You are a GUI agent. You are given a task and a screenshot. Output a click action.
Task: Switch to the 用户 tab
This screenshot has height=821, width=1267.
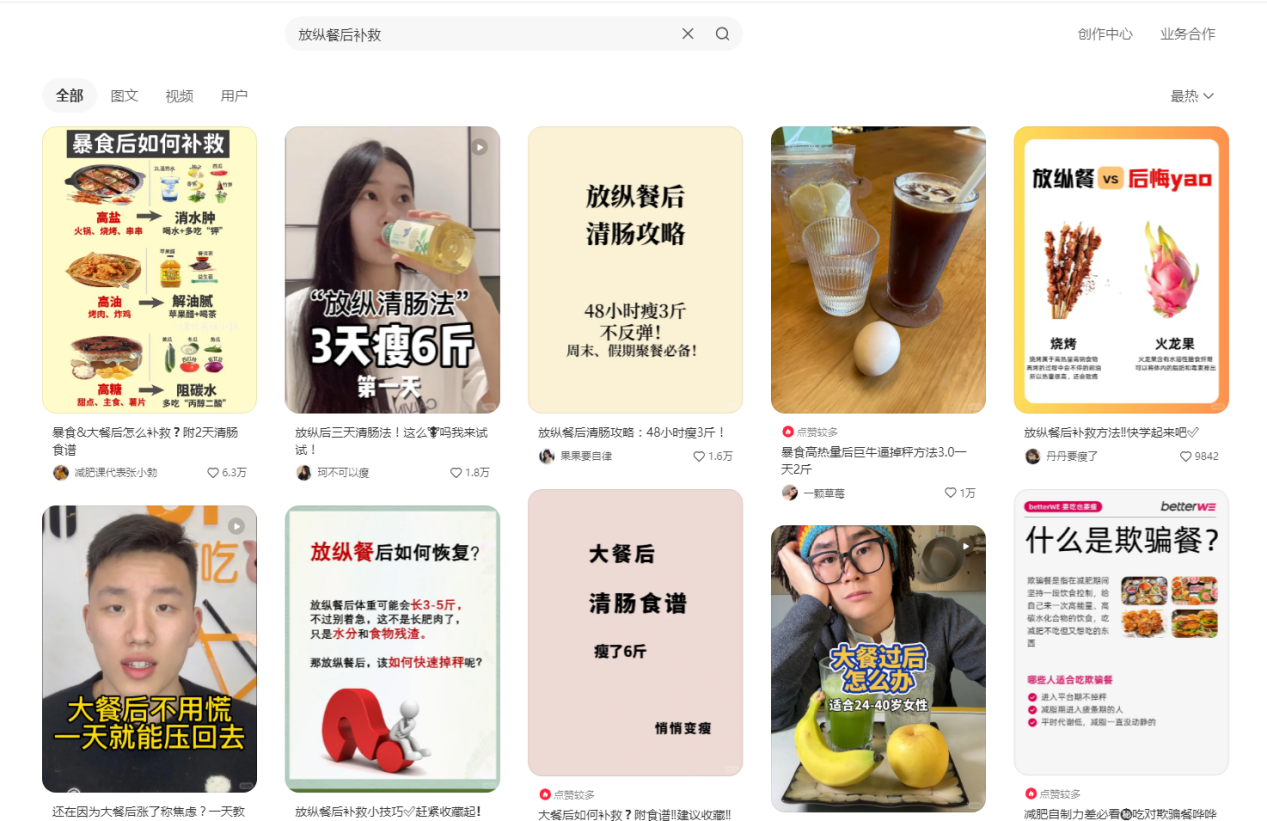(234, 96)
